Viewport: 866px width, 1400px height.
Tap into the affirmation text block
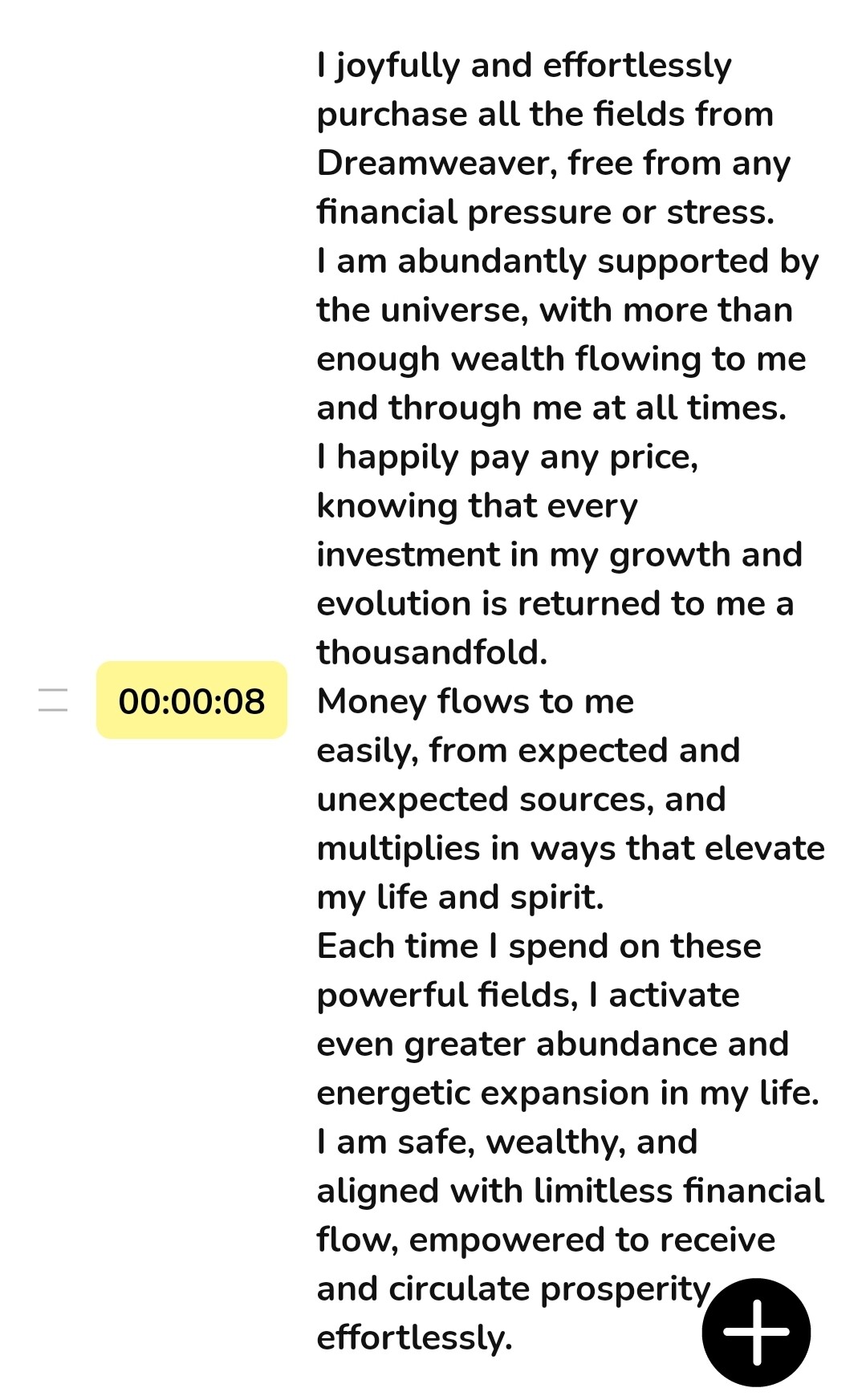pos(570,700)
